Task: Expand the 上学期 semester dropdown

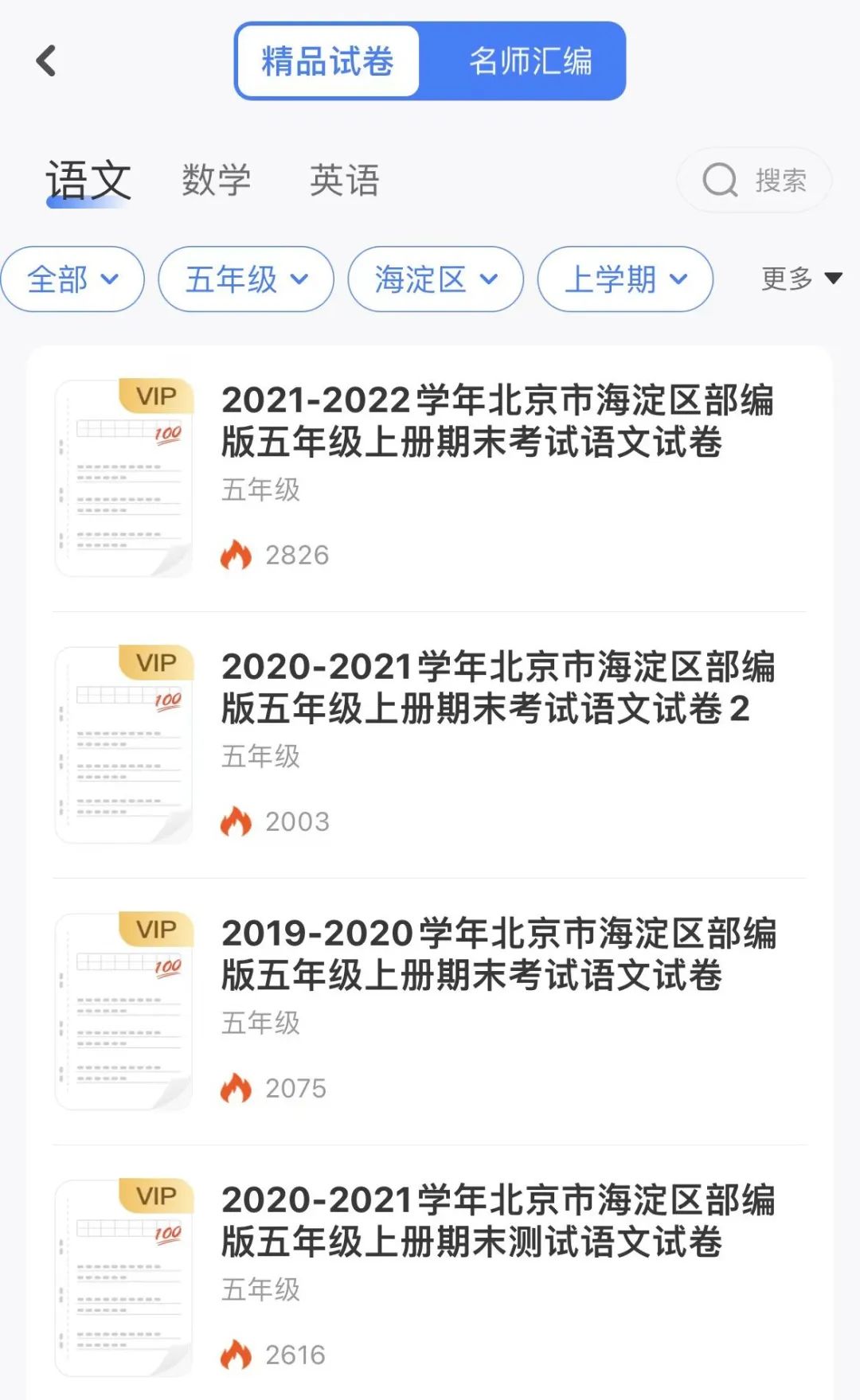Action: 625,279
